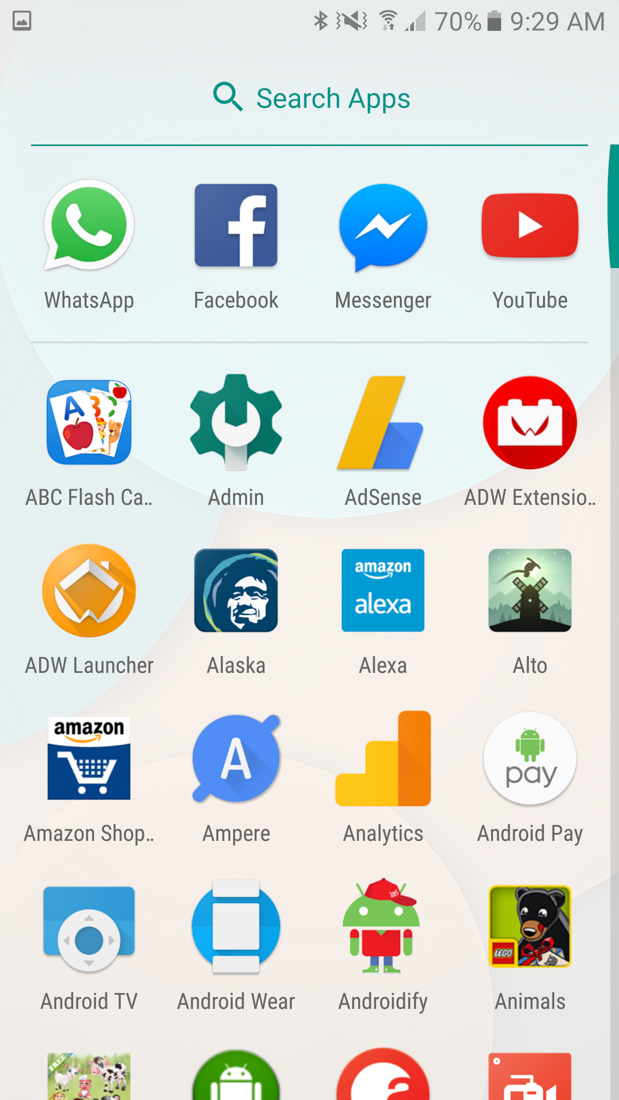This screenshot has width=619, height=1100.
Task: Launch the Facebook app
Action: (236, 227)
